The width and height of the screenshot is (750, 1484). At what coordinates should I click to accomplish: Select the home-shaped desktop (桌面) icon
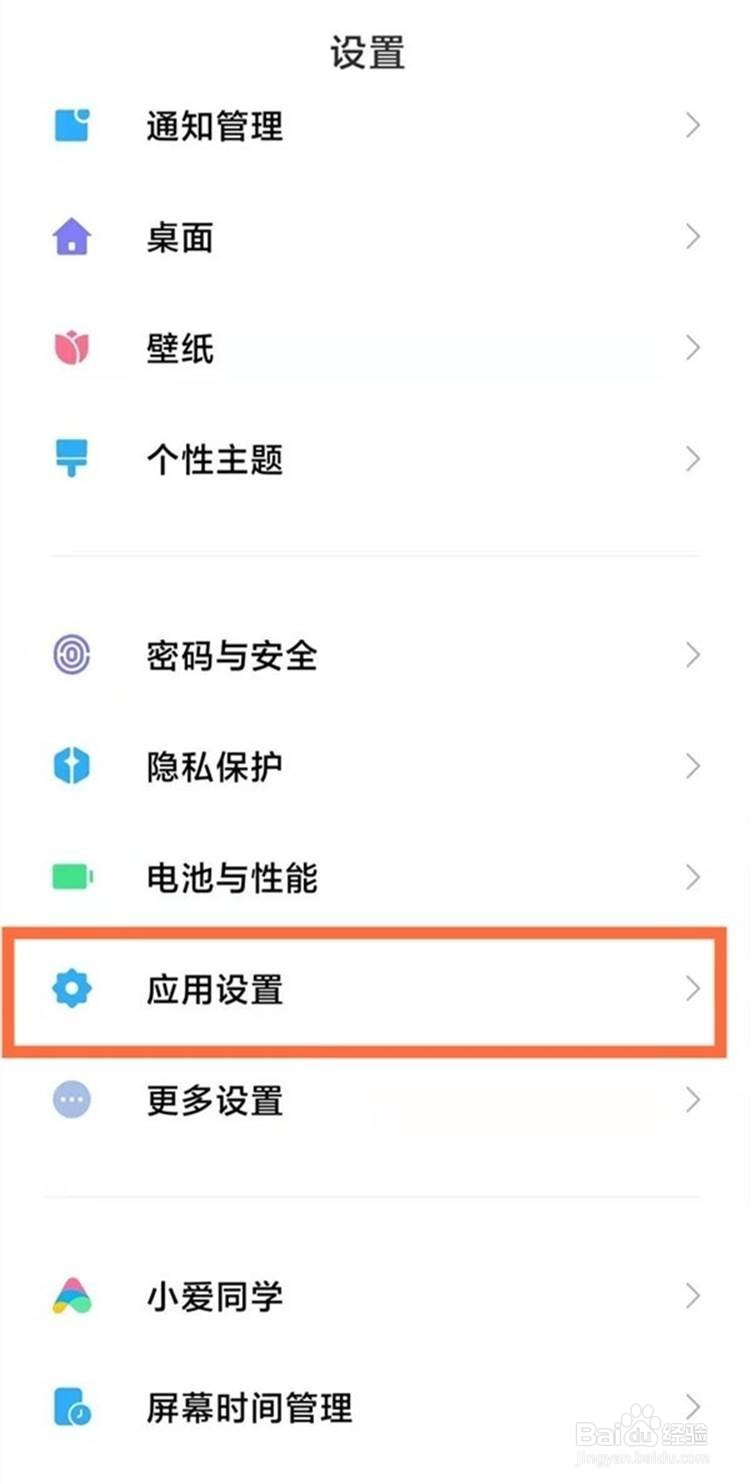71,237
